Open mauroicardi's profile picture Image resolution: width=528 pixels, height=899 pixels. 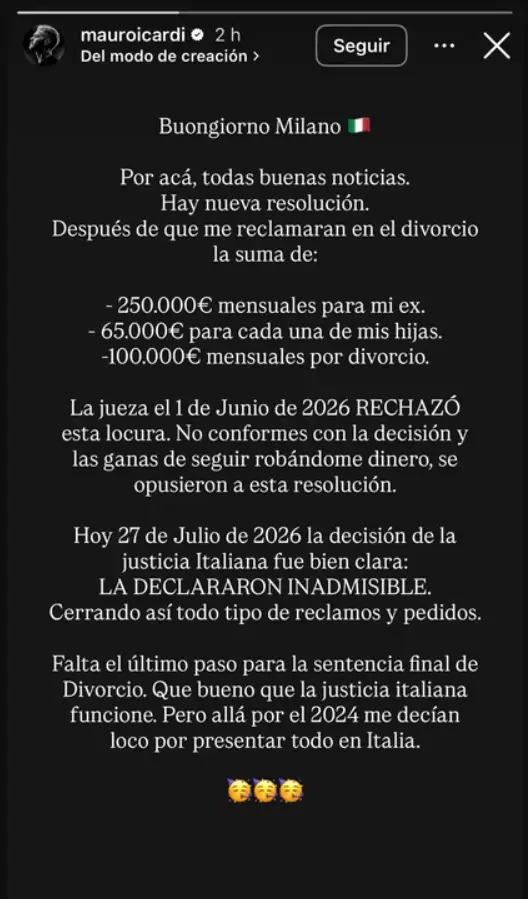44,45
